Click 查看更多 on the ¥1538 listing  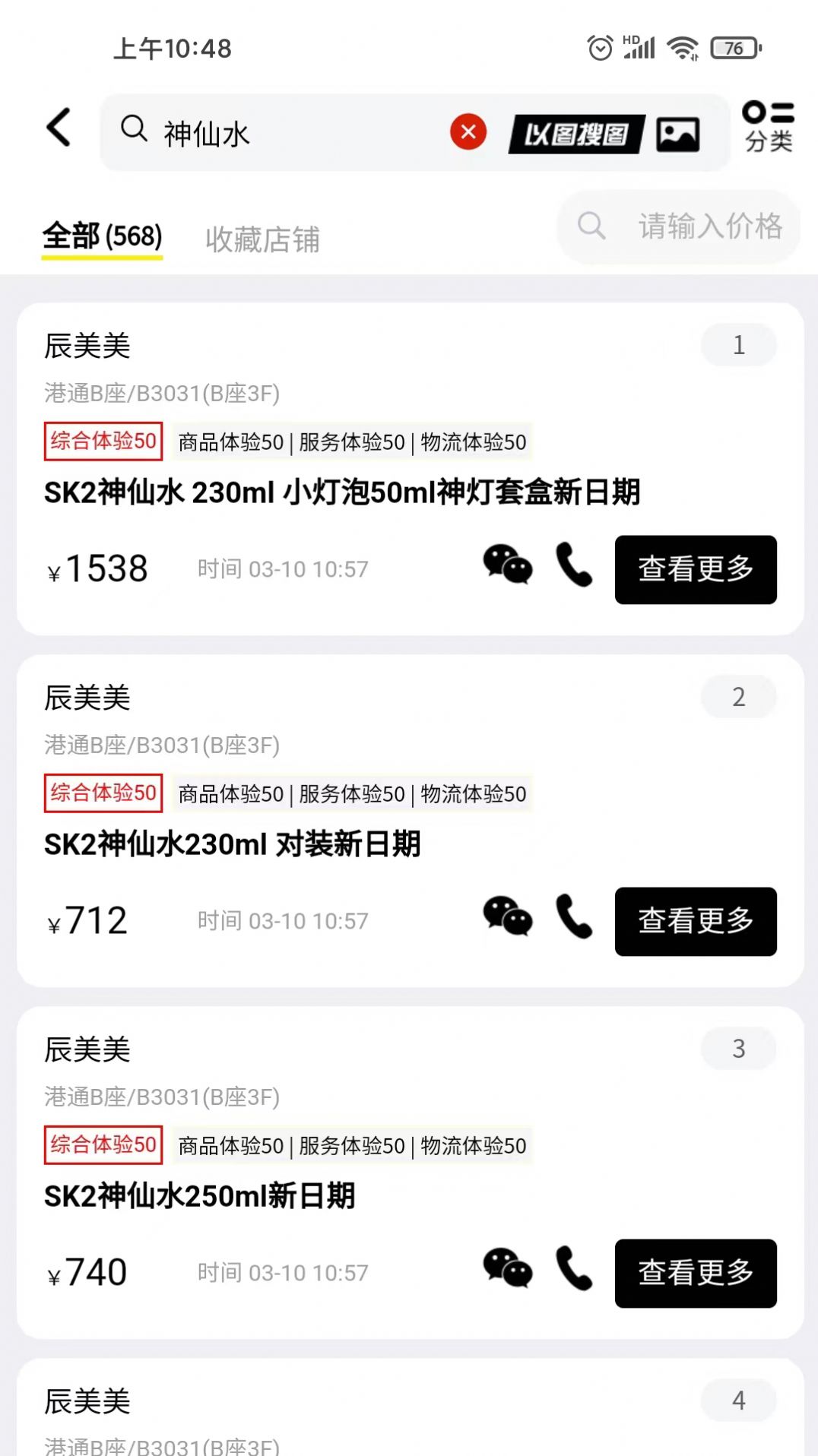(x=695, y=569)
